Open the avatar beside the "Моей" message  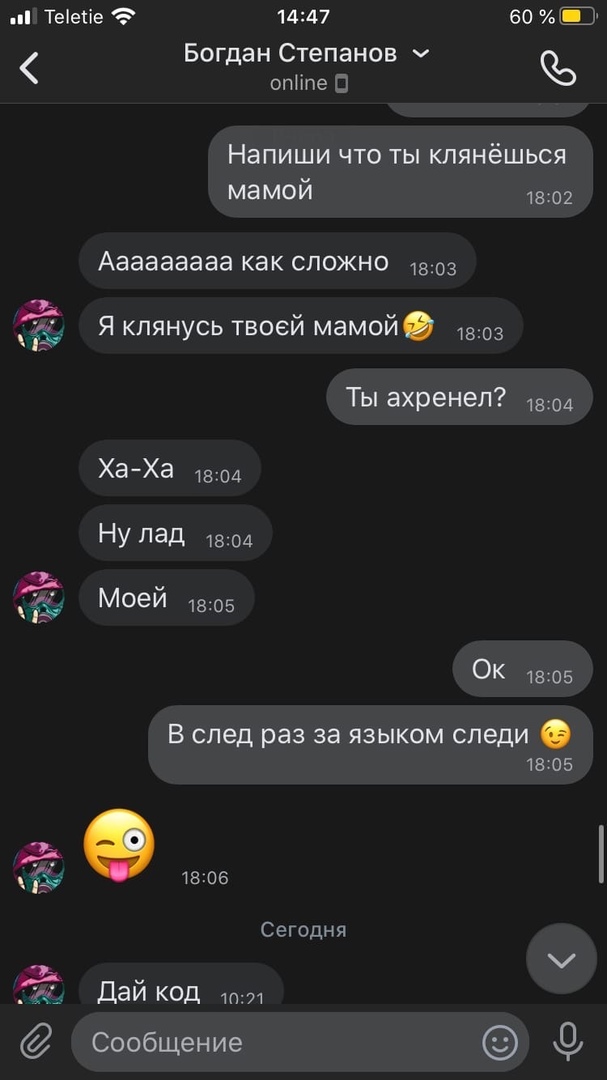coord(38,597)
